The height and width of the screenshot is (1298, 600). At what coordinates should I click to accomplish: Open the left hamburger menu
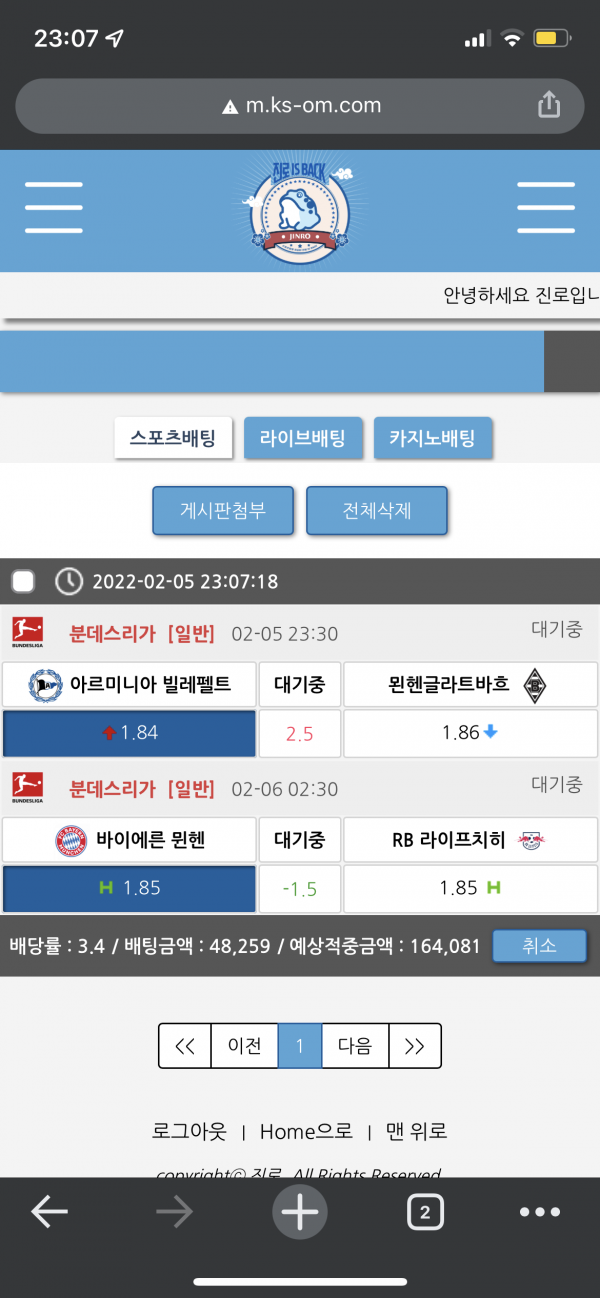[x=54, y=207]
